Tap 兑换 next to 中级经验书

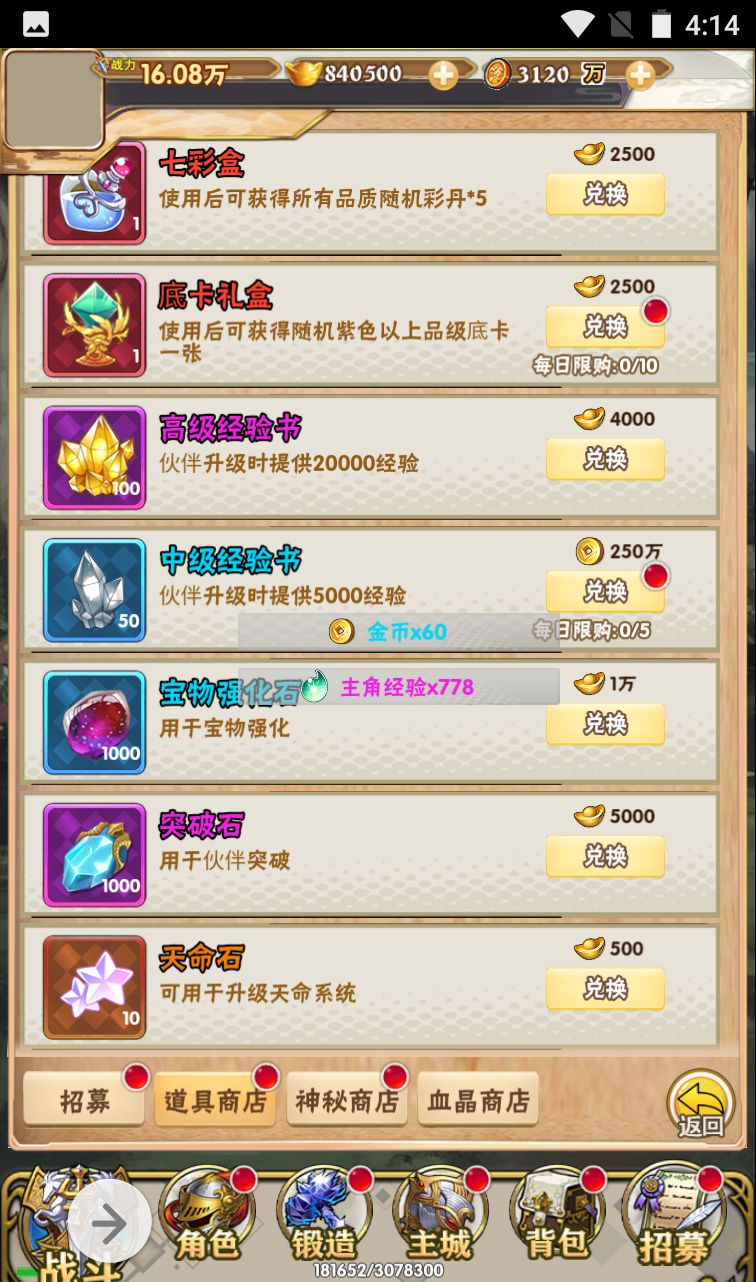pos(605,591)
